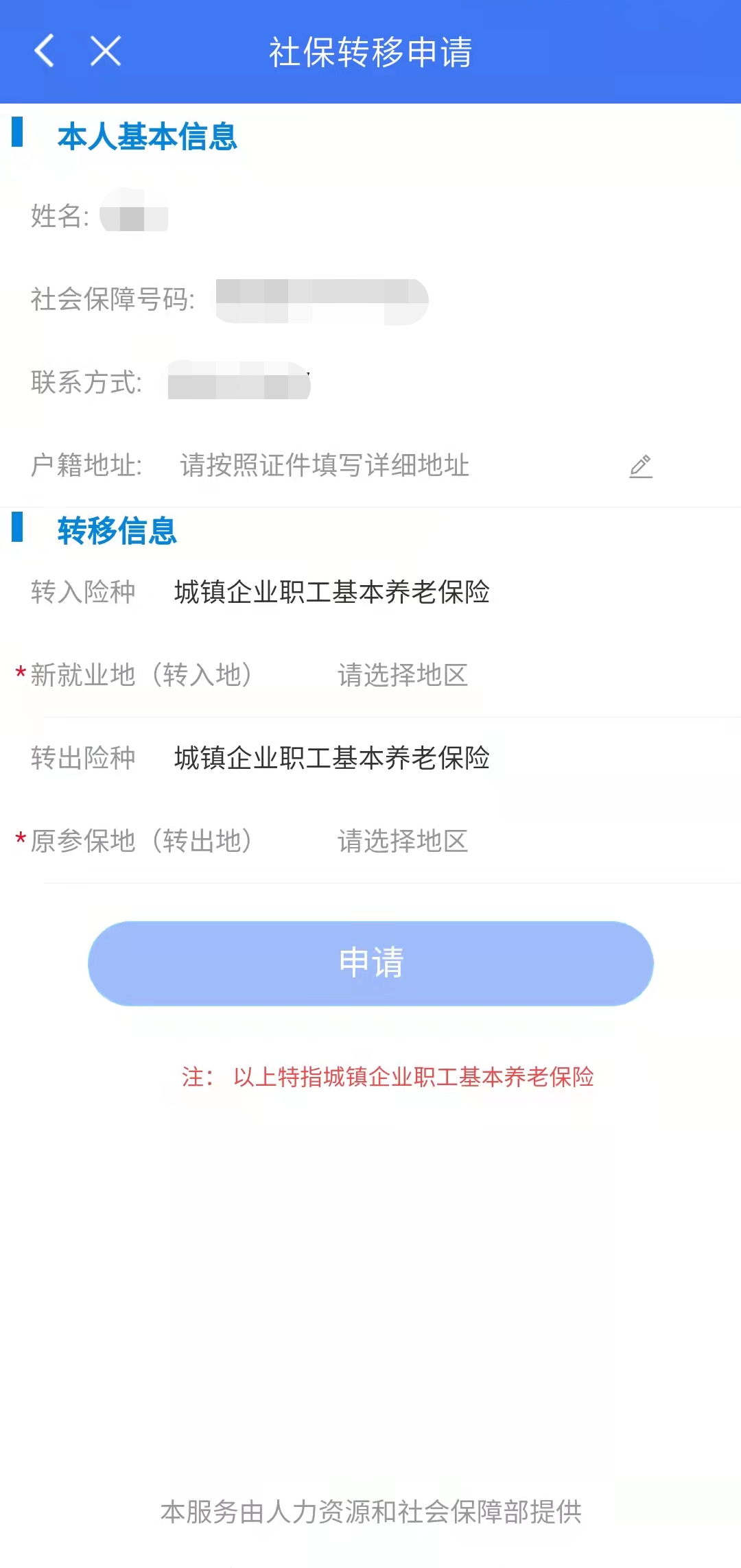Select region for 原参保地（转出地）
This screenshot has height=1568, width=741.
tap(403, 841)
